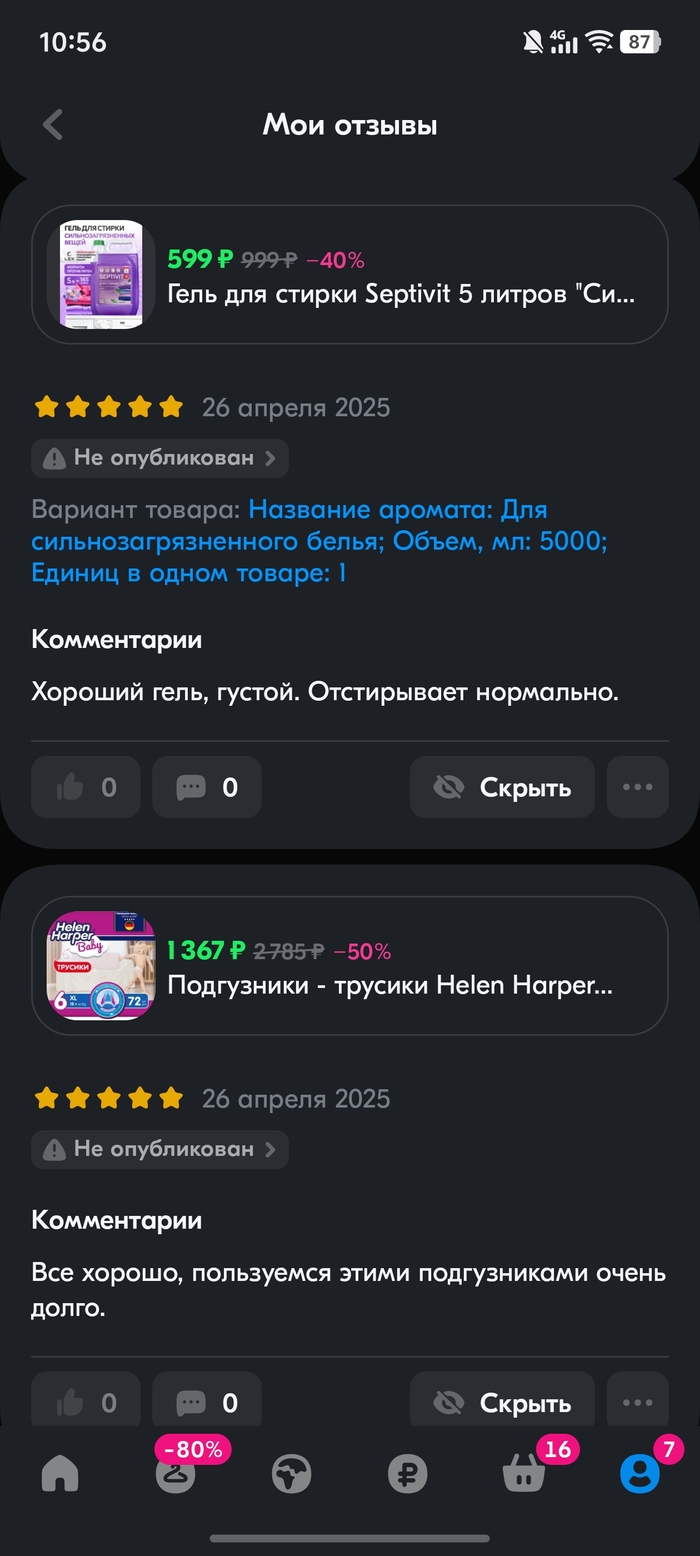Viewport: 700px width, 1556px height.
Task: Switch to the home tab
Action: point(59,1474)
